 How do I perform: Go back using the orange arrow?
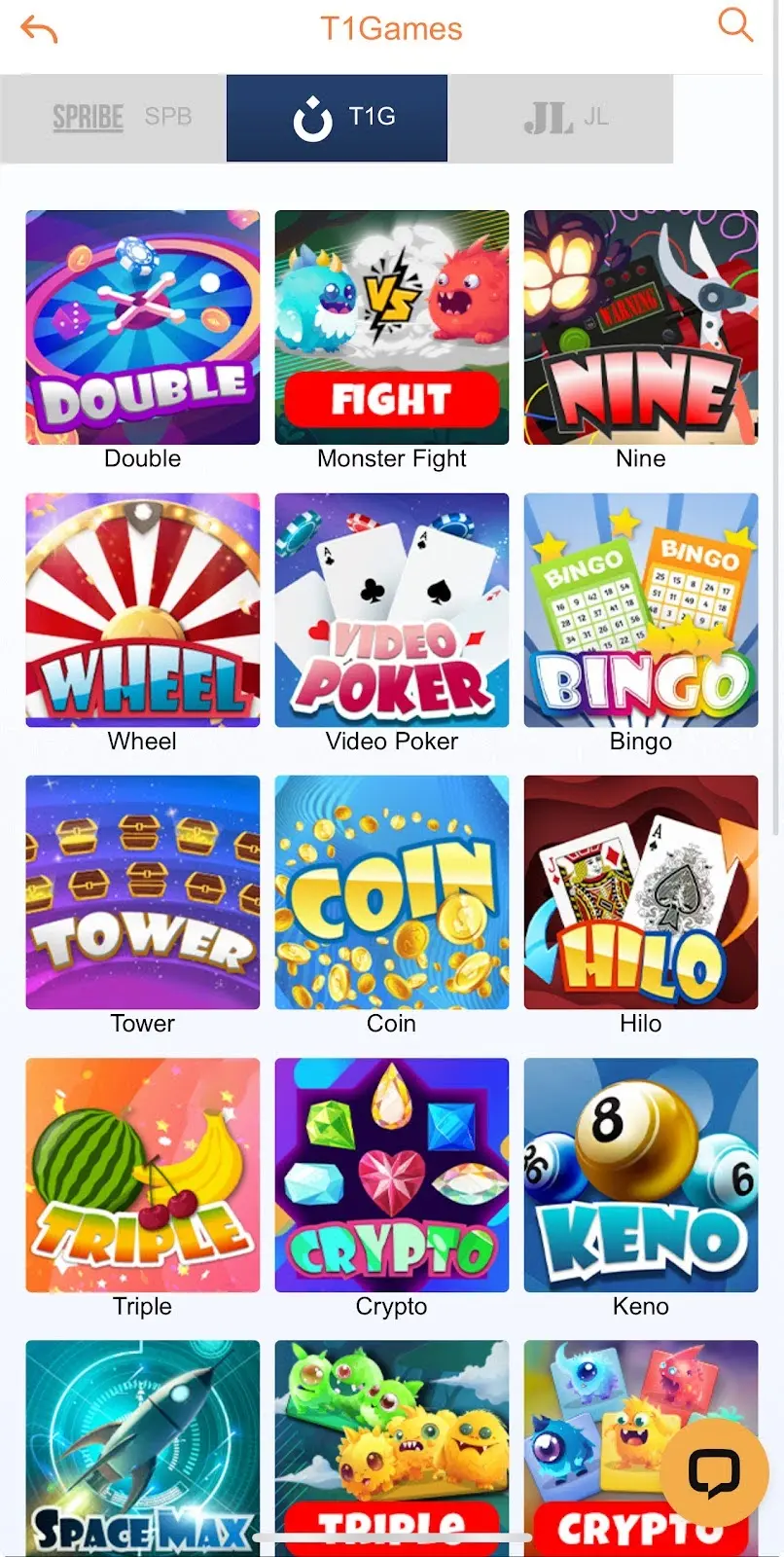[x=40, y=29]
